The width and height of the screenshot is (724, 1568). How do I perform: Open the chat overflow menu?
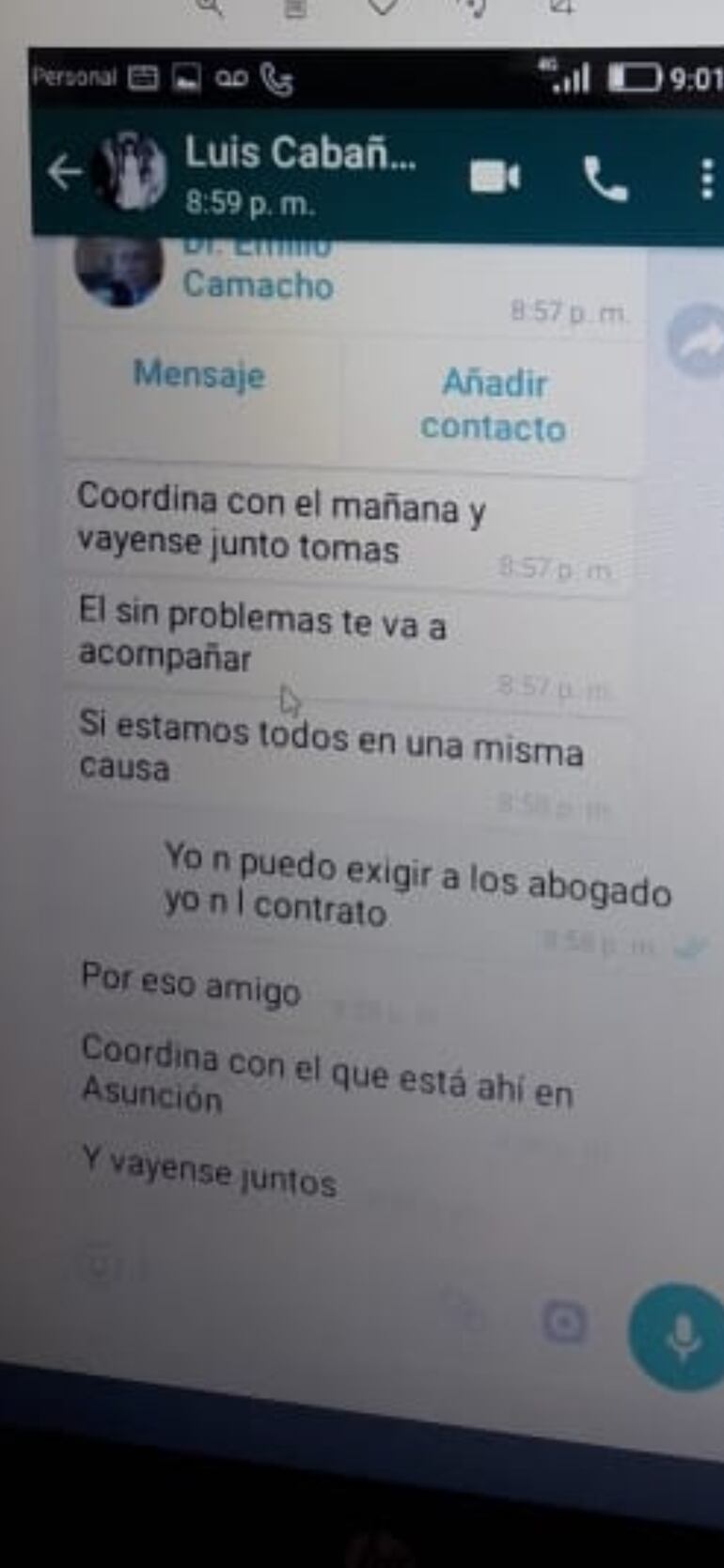pyautogui.click(x=705, y=179)
